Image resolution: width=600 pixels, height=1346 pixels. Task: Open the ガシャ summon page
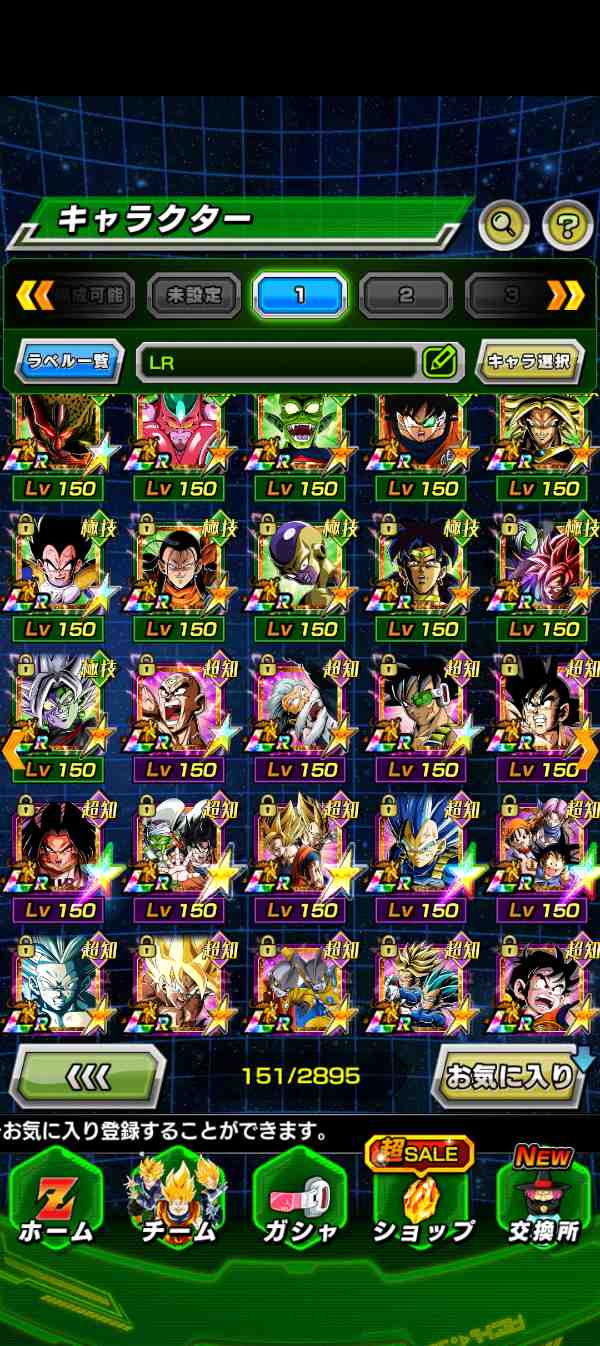click(x=300, y=1200)
